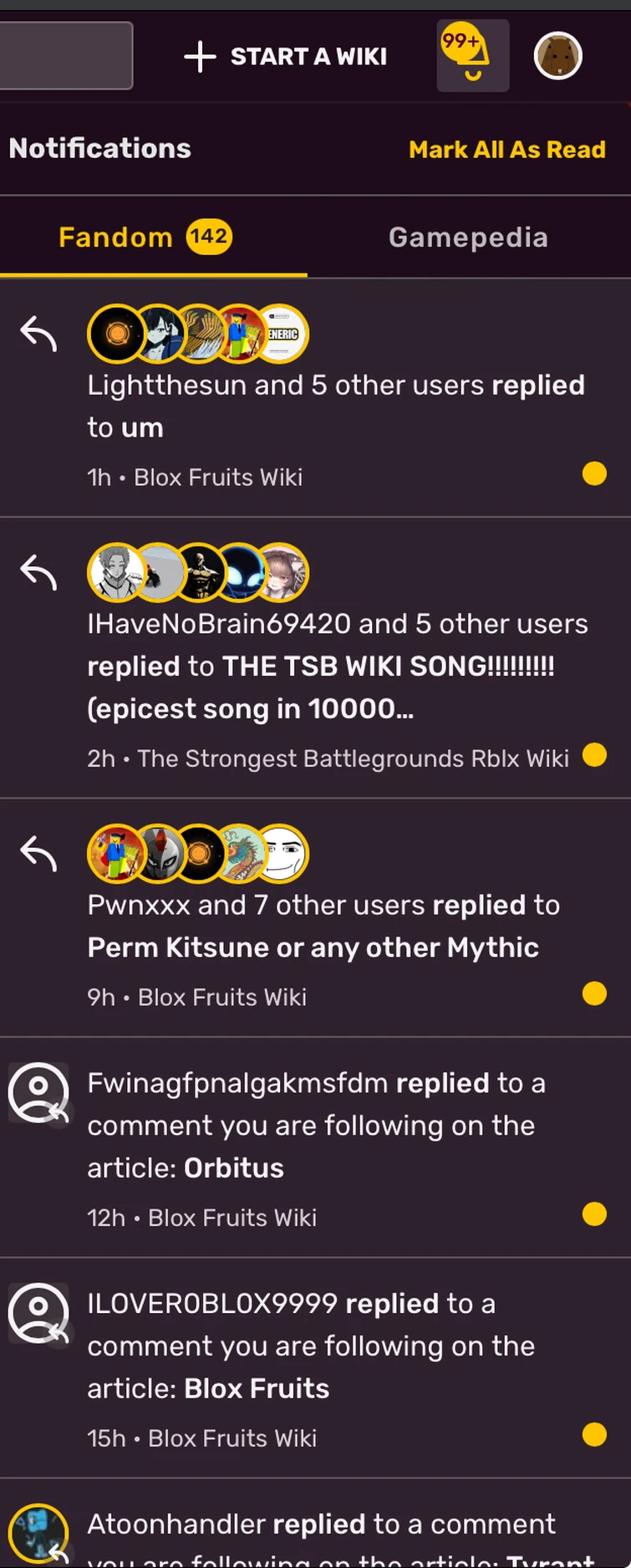The image size is (631, 1568).
Task: View Perm Kitsune or any other Mythic replies
Action: (x=334, y=927)
